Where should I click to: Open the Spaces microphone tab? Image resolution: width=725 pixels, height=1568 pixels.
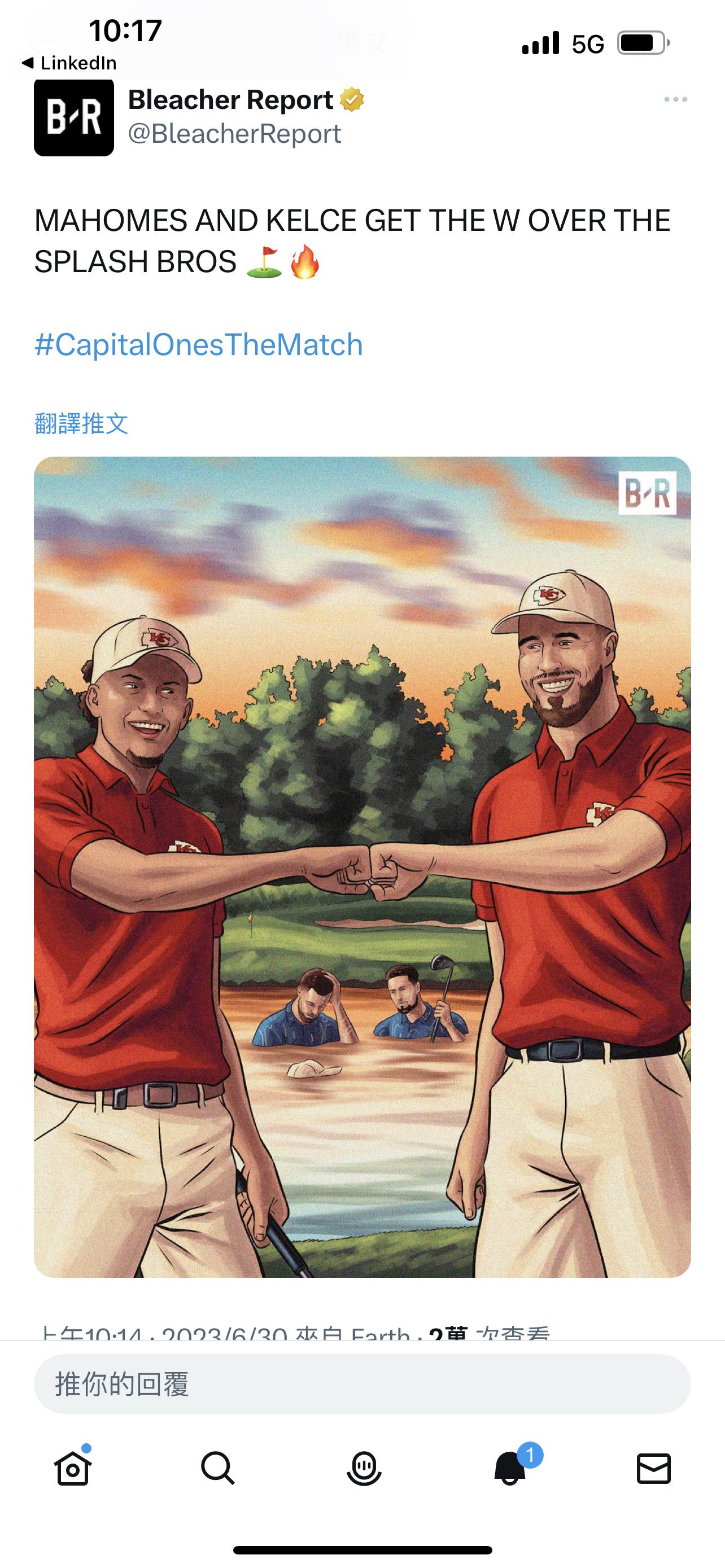coord(364,1468)
